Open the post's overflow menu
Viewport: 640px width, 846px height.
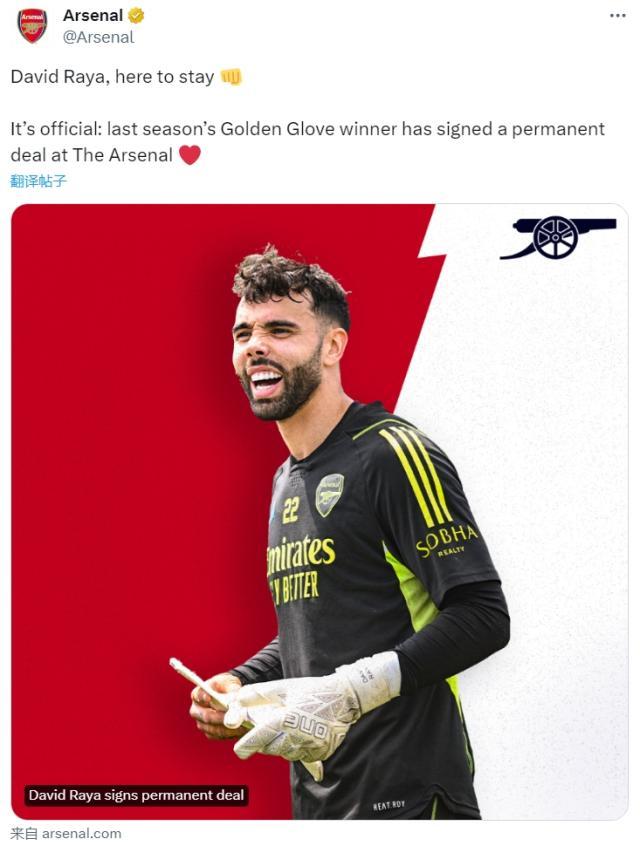coord(617,15)
